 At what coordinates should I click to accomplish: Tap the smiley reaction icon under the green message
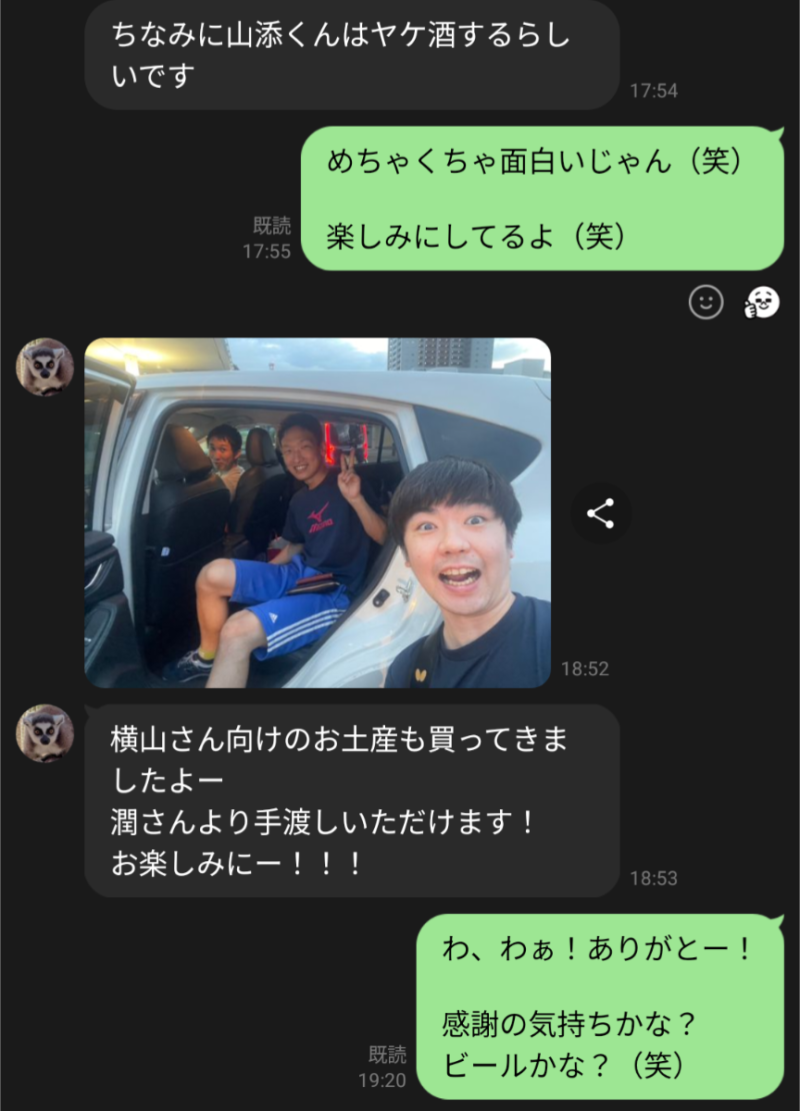pos(706,302)
